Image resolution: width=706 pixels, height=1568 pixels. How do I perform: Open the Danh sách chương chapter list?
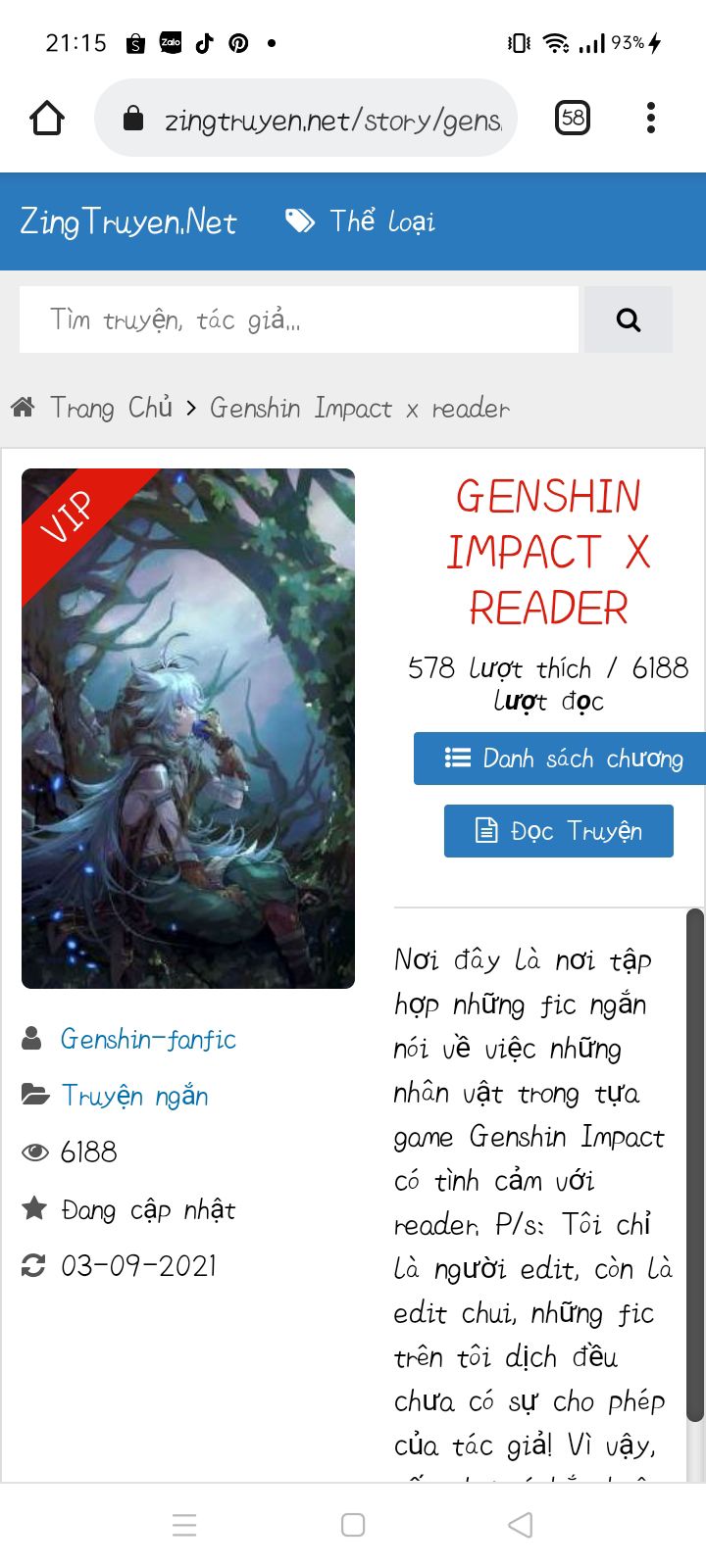(560, 759)
